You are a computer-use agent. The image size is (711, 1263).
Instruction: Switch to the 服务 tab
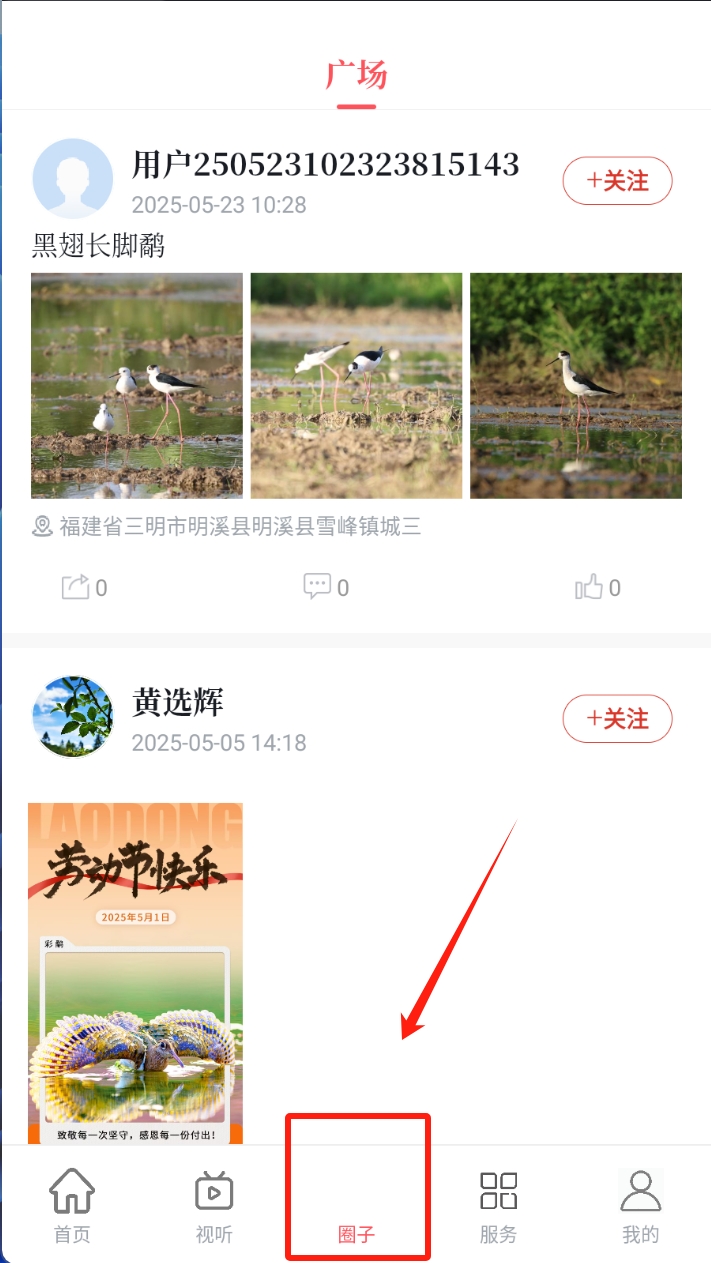[x=498, y=1206]
